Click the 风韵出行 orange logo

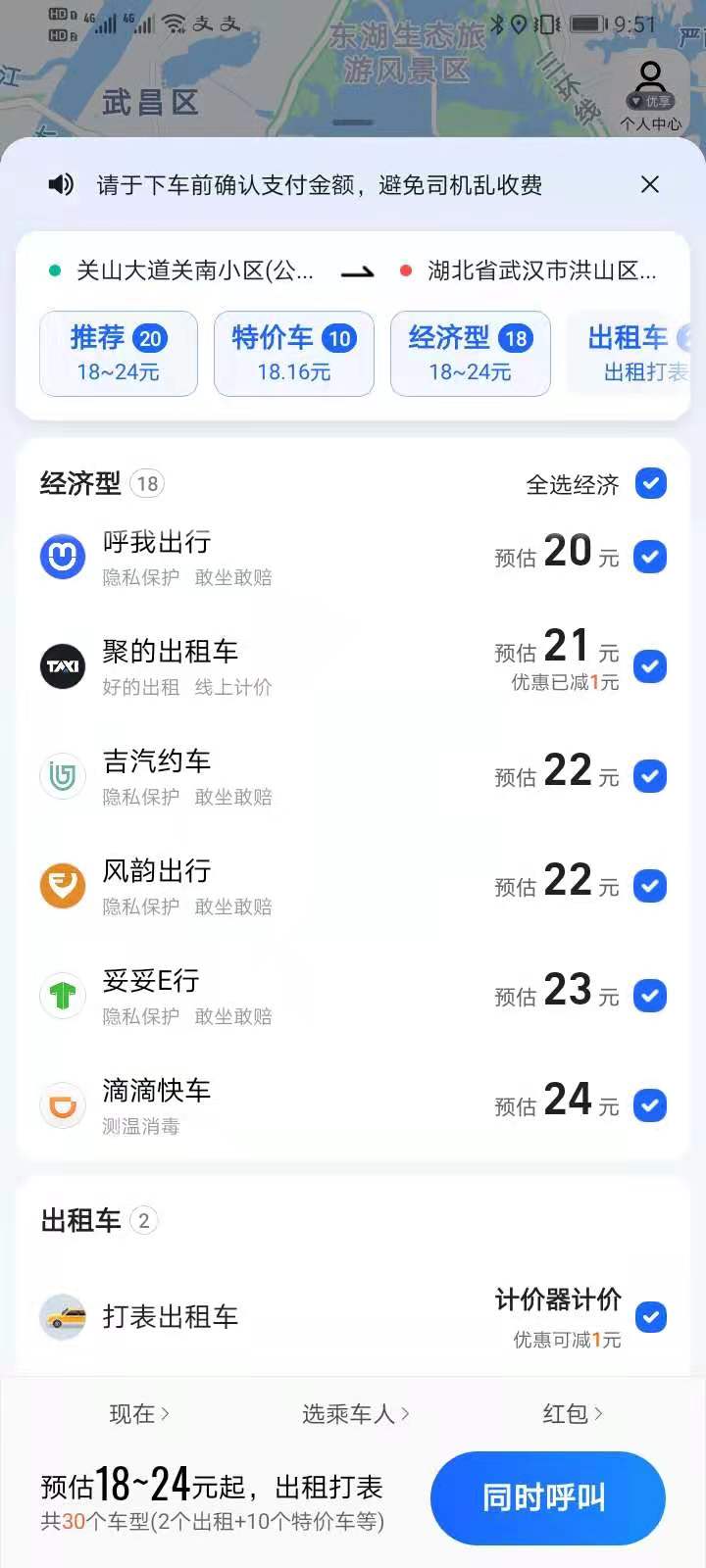[62, 886]
